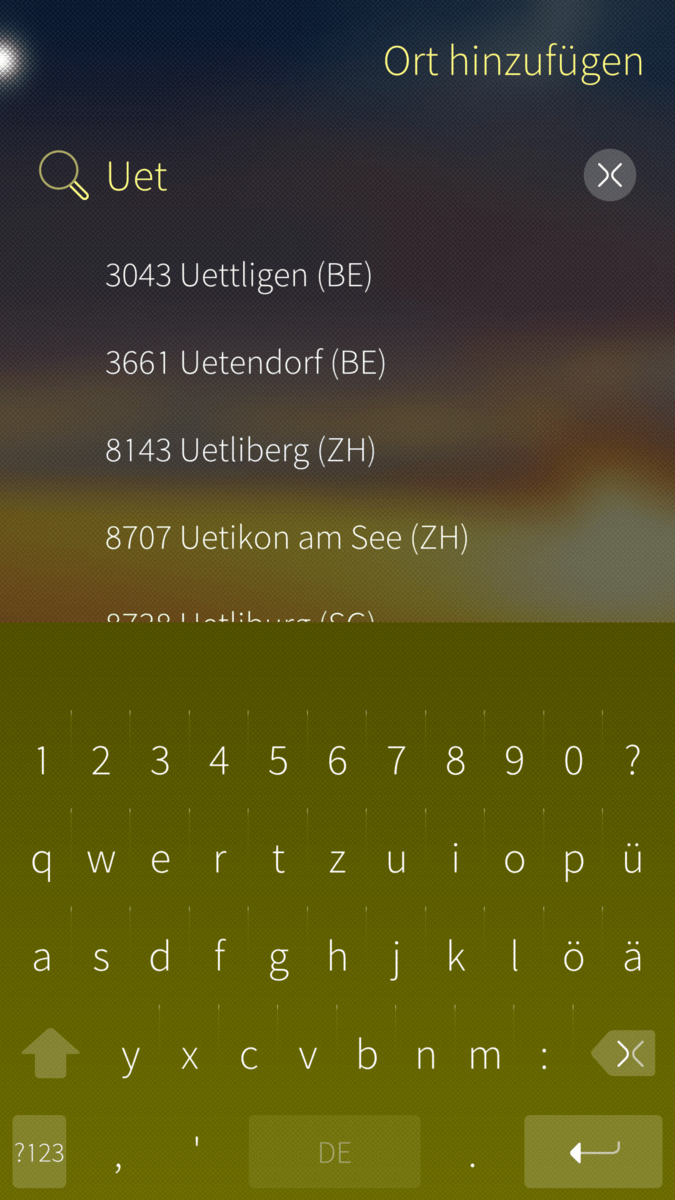Tap the shift key on keyboard

coord(50,1054)
